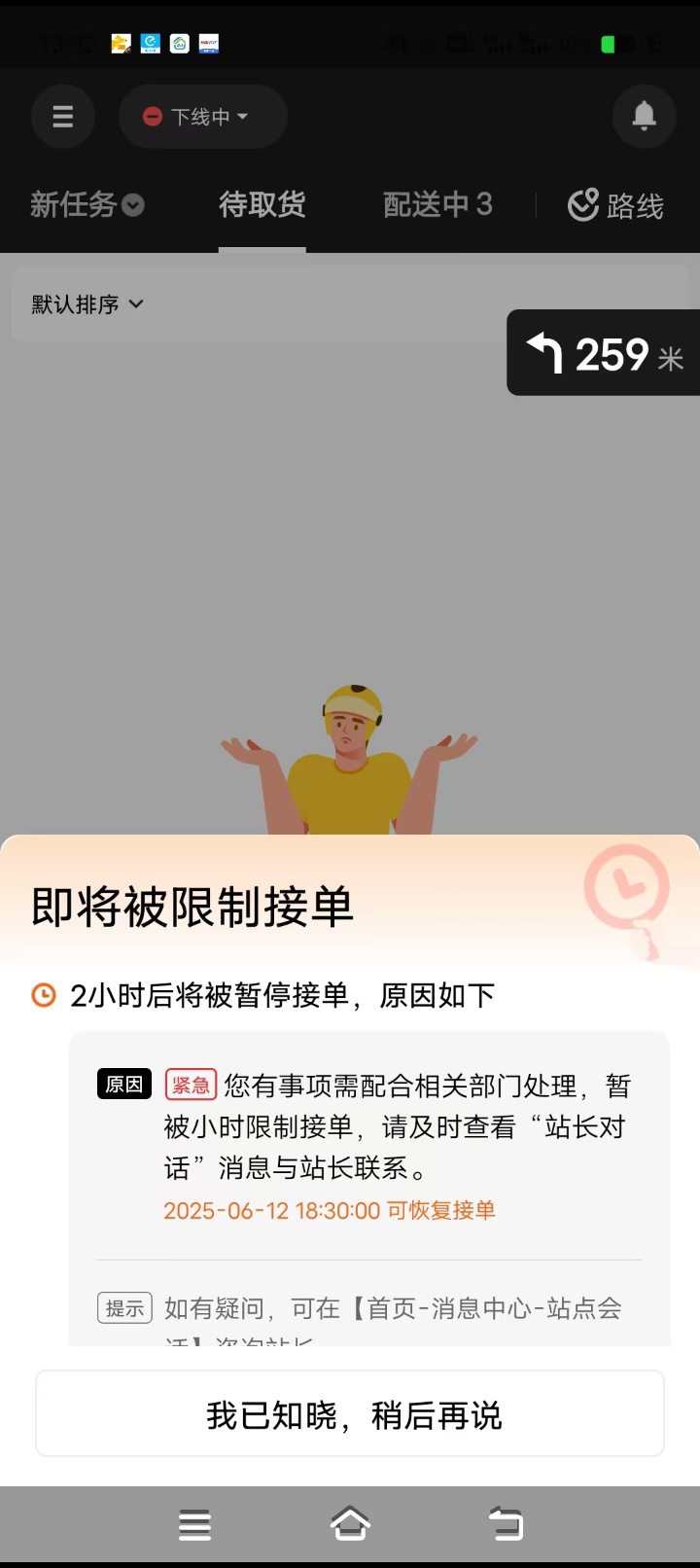Return to the system home screen

tap(350, 1523)
